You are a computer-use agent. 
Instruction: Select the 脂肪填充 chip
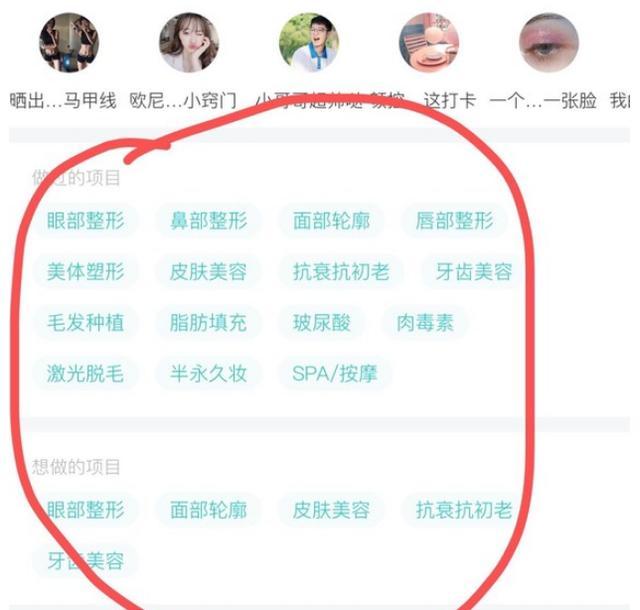(208, 322)
